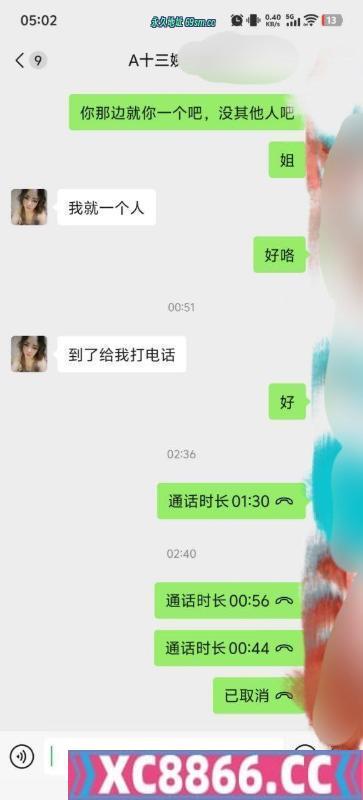Focus the message text field
This screenshot has height=800, width=363.
tap(163, 756)
